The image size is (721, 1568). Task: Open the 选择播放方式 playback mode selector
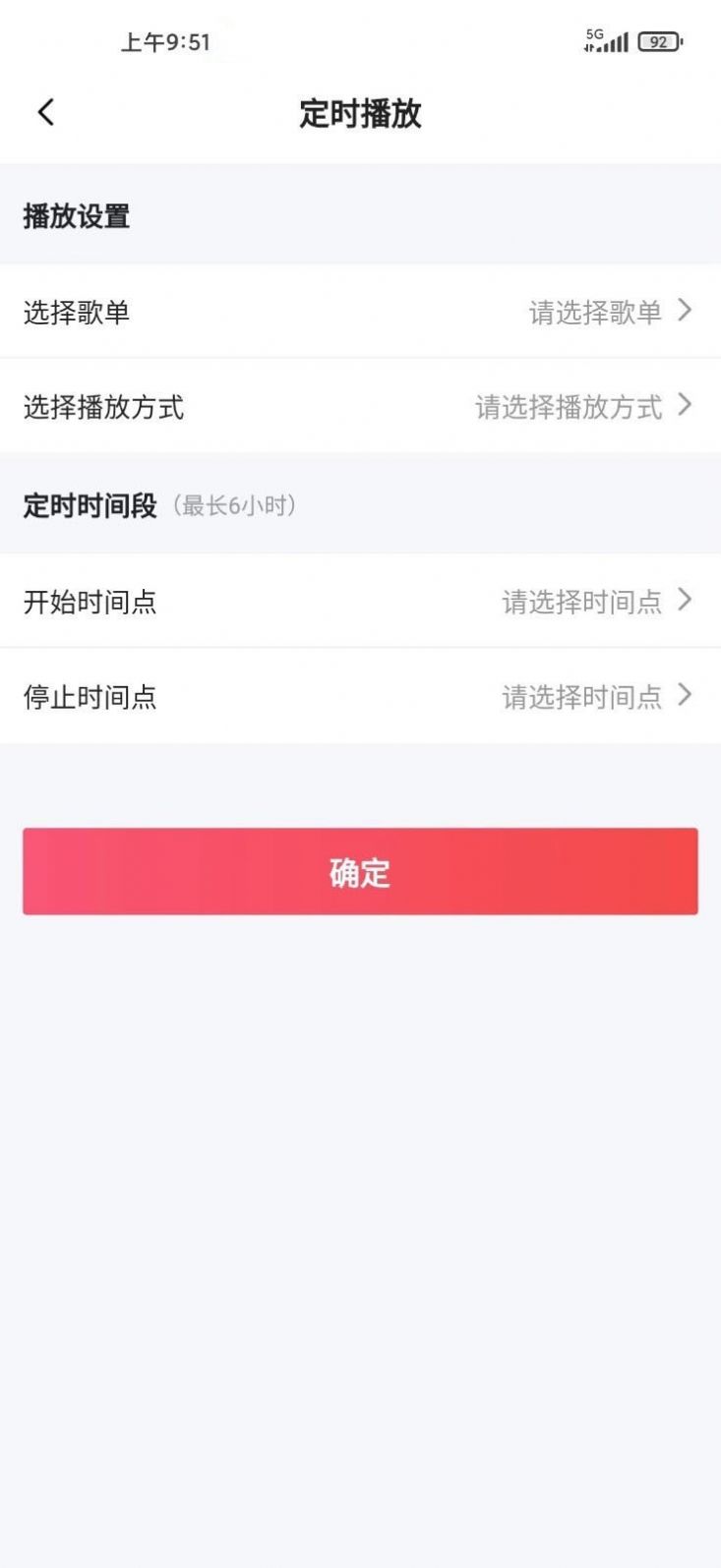coord(360,407)
